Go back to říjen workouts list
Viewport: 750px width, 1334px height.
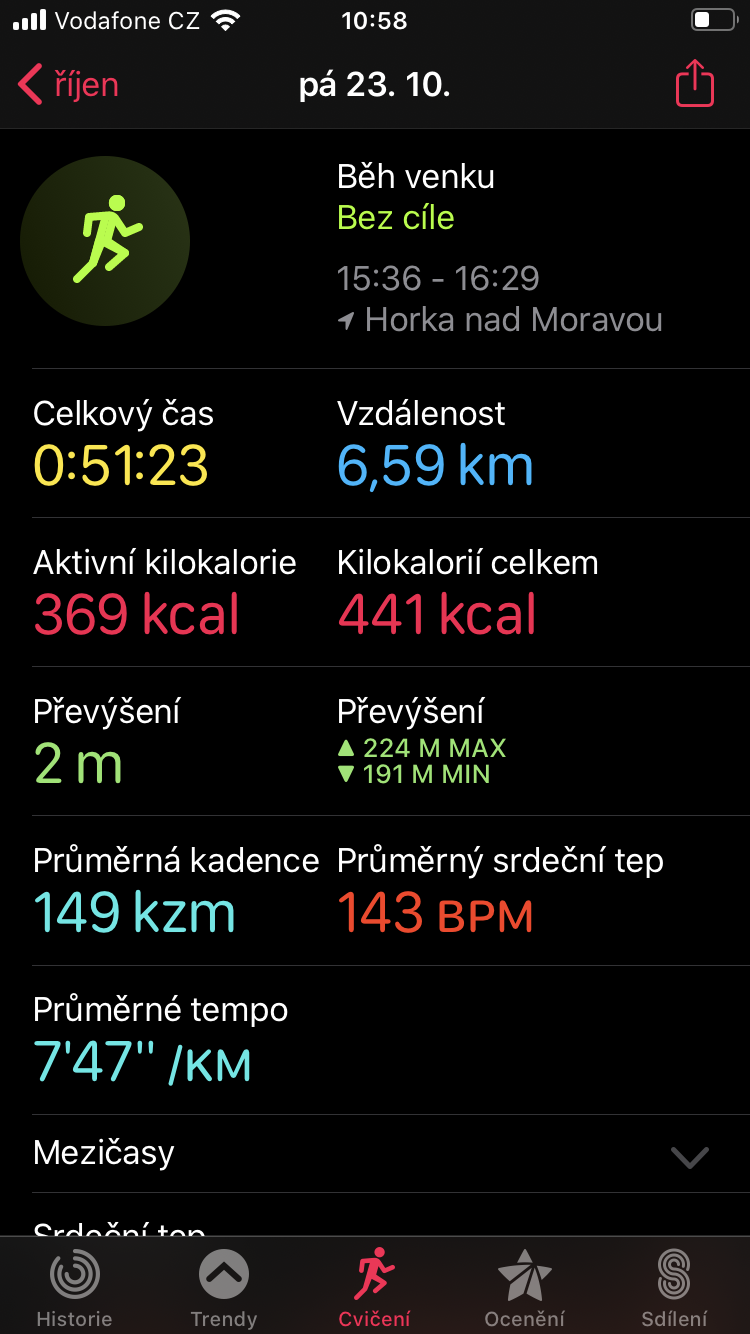pyautogui.click(x=68, y=85)
